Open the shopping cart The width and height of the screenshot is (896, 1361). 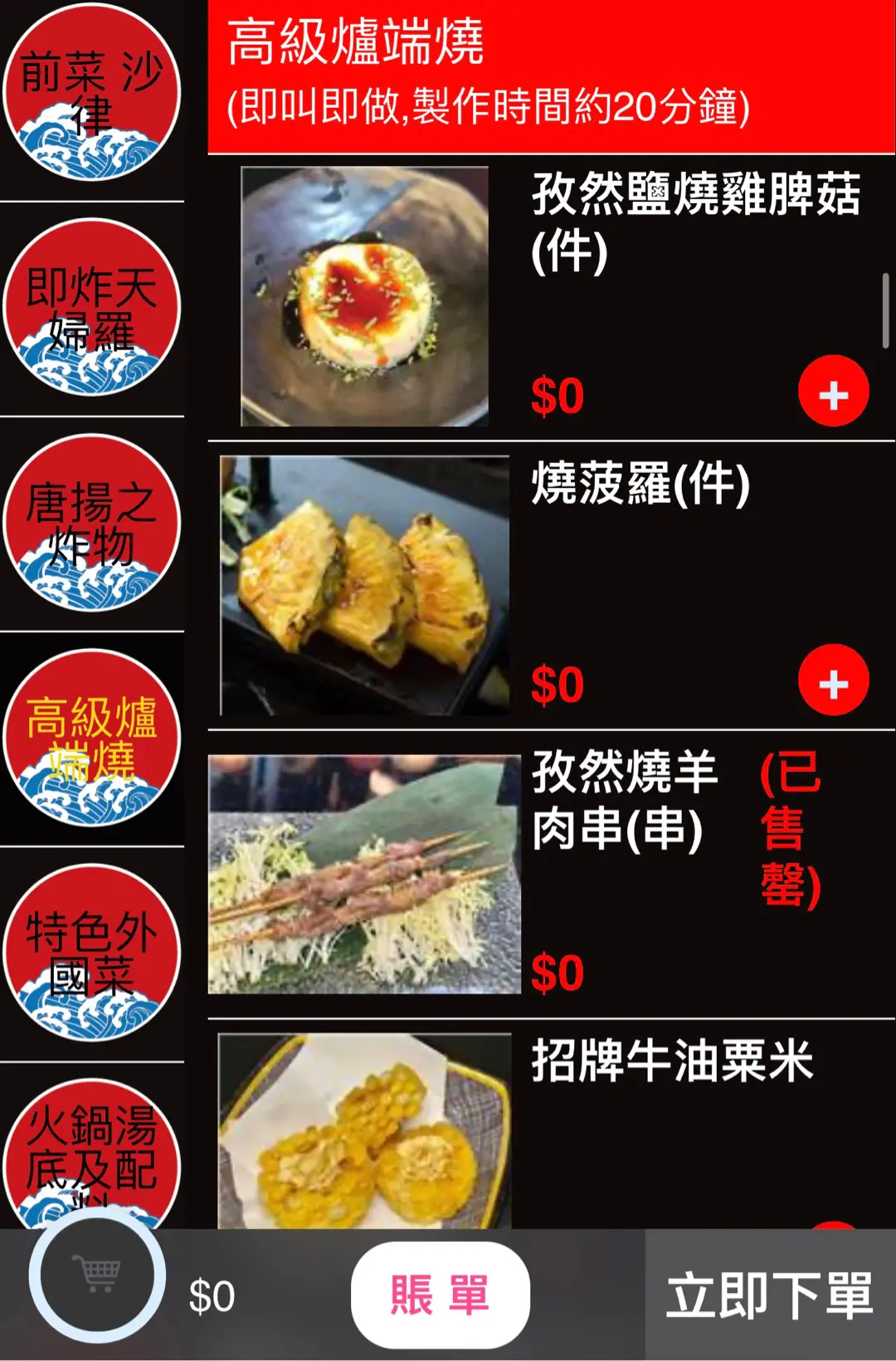(97, 1274)
